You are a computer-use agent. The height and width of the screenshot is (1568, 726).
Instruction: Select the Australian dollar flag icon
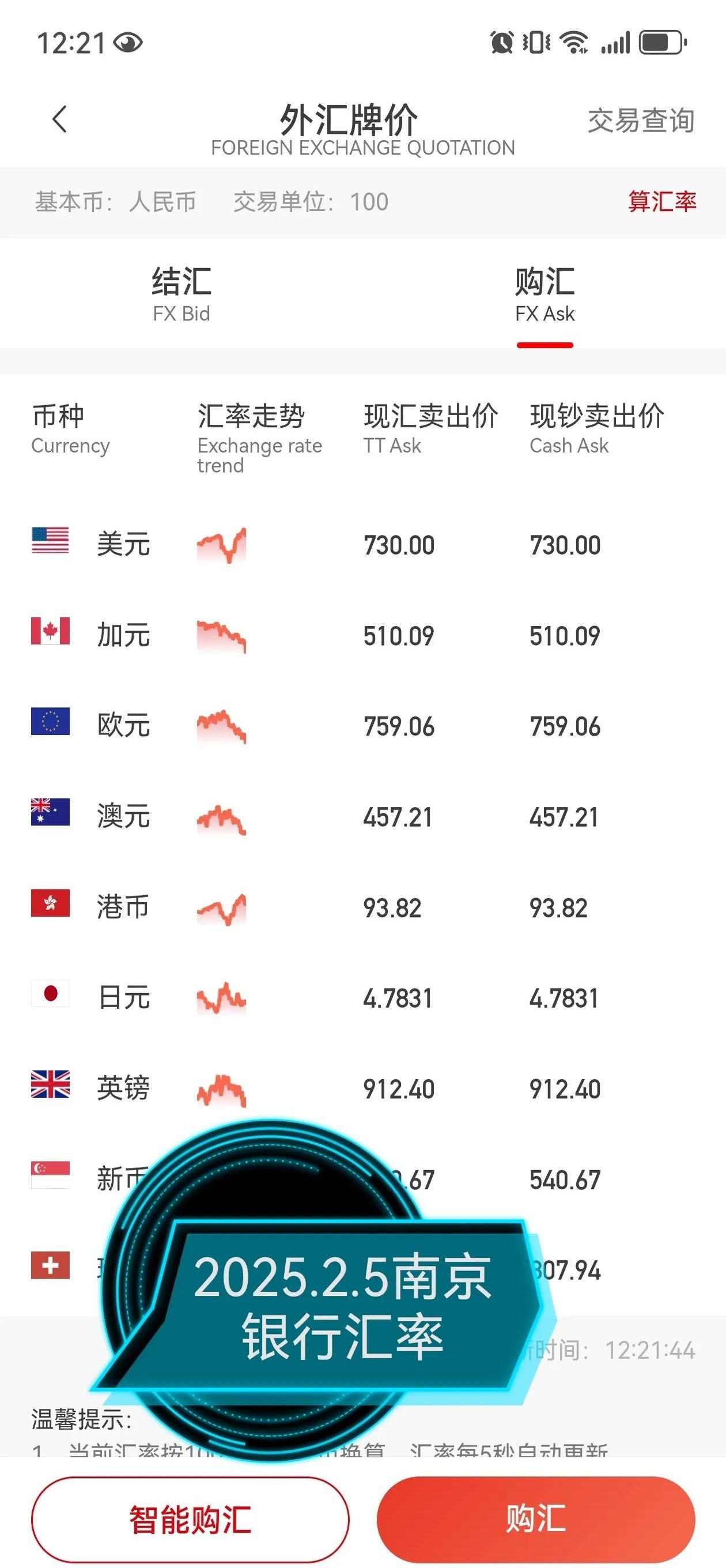(x=51, y=816)
